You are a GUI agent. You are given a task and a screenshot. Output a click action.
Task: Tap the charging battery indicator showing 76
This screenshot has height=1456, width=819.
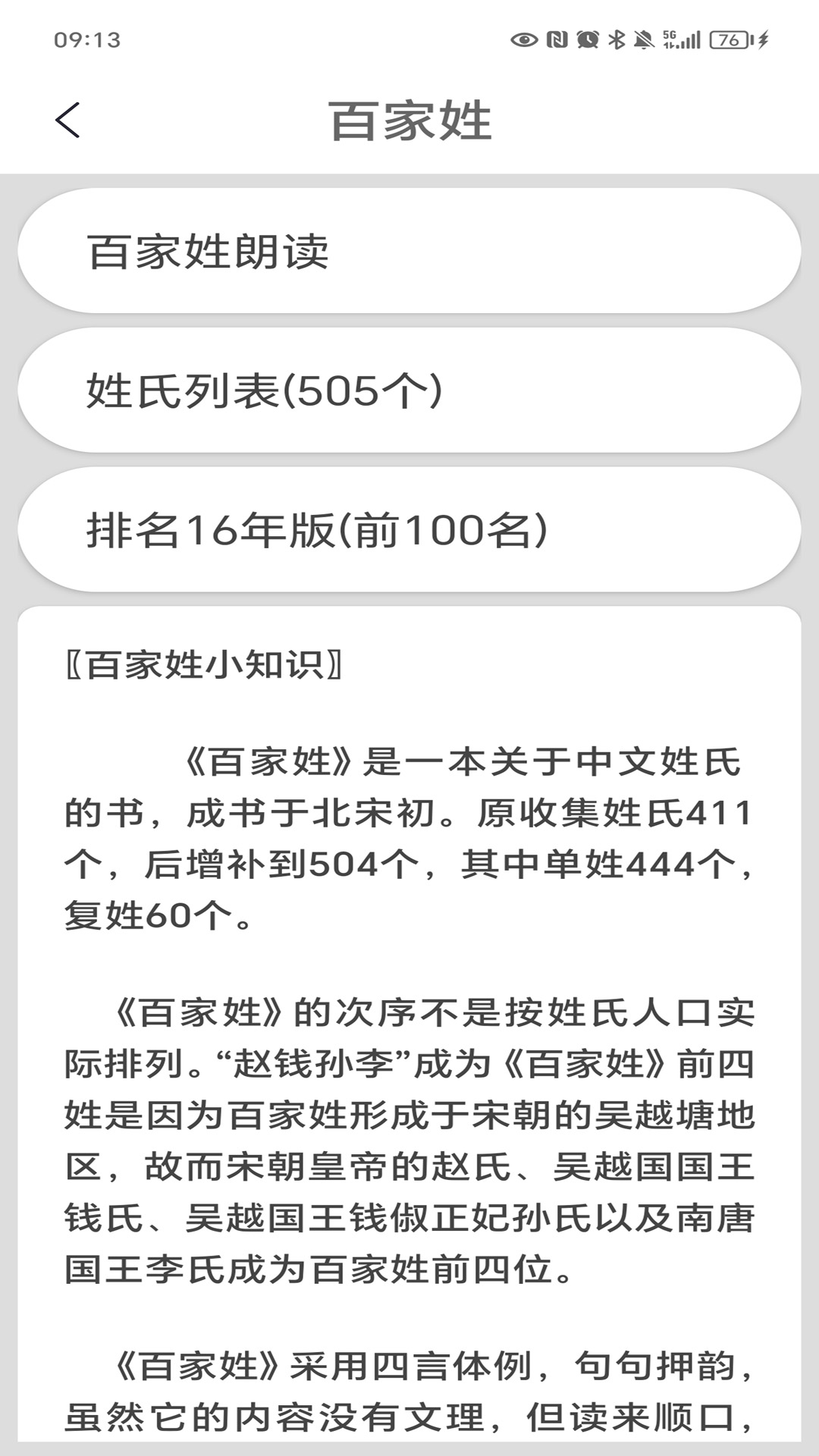tap(728, 39)
